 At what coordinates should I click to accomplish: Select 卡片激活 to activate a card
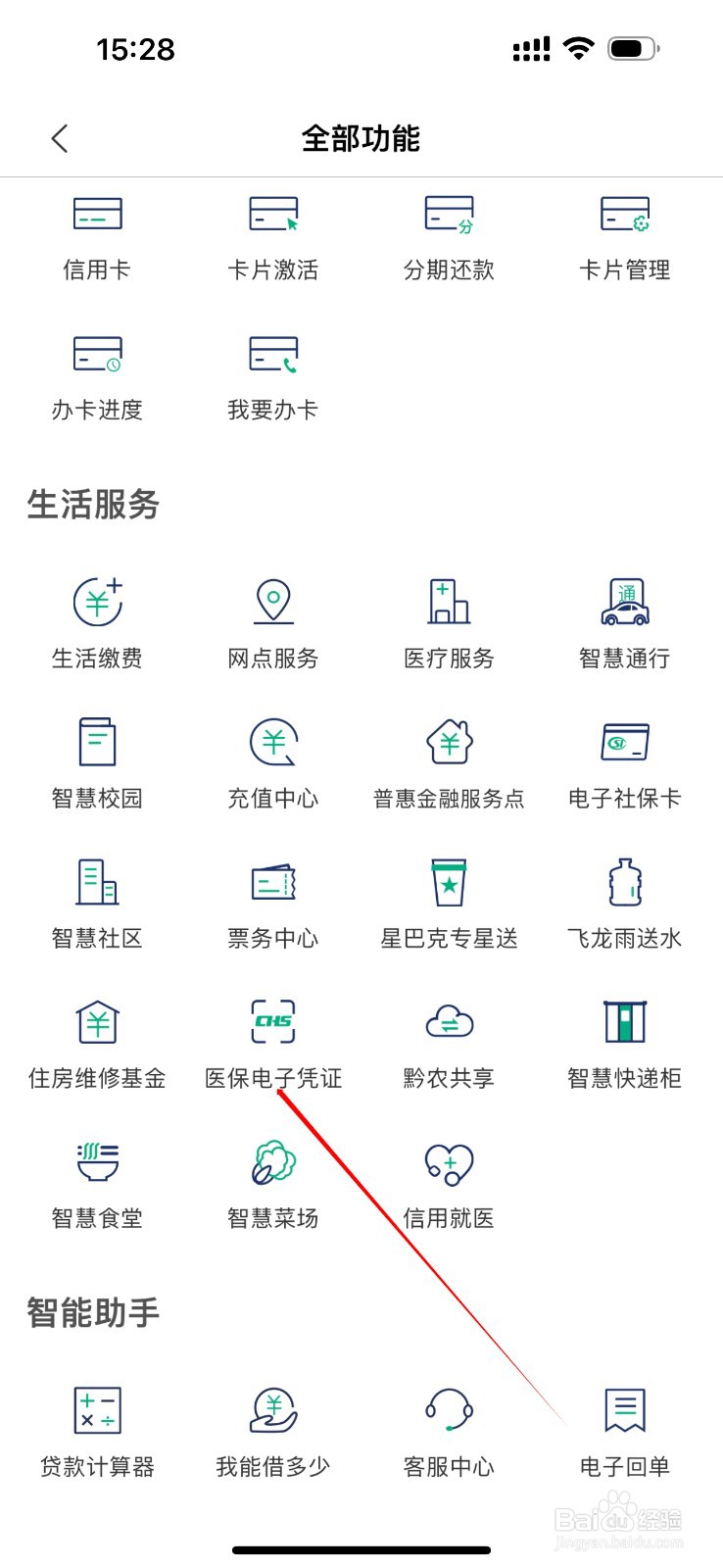272,235
